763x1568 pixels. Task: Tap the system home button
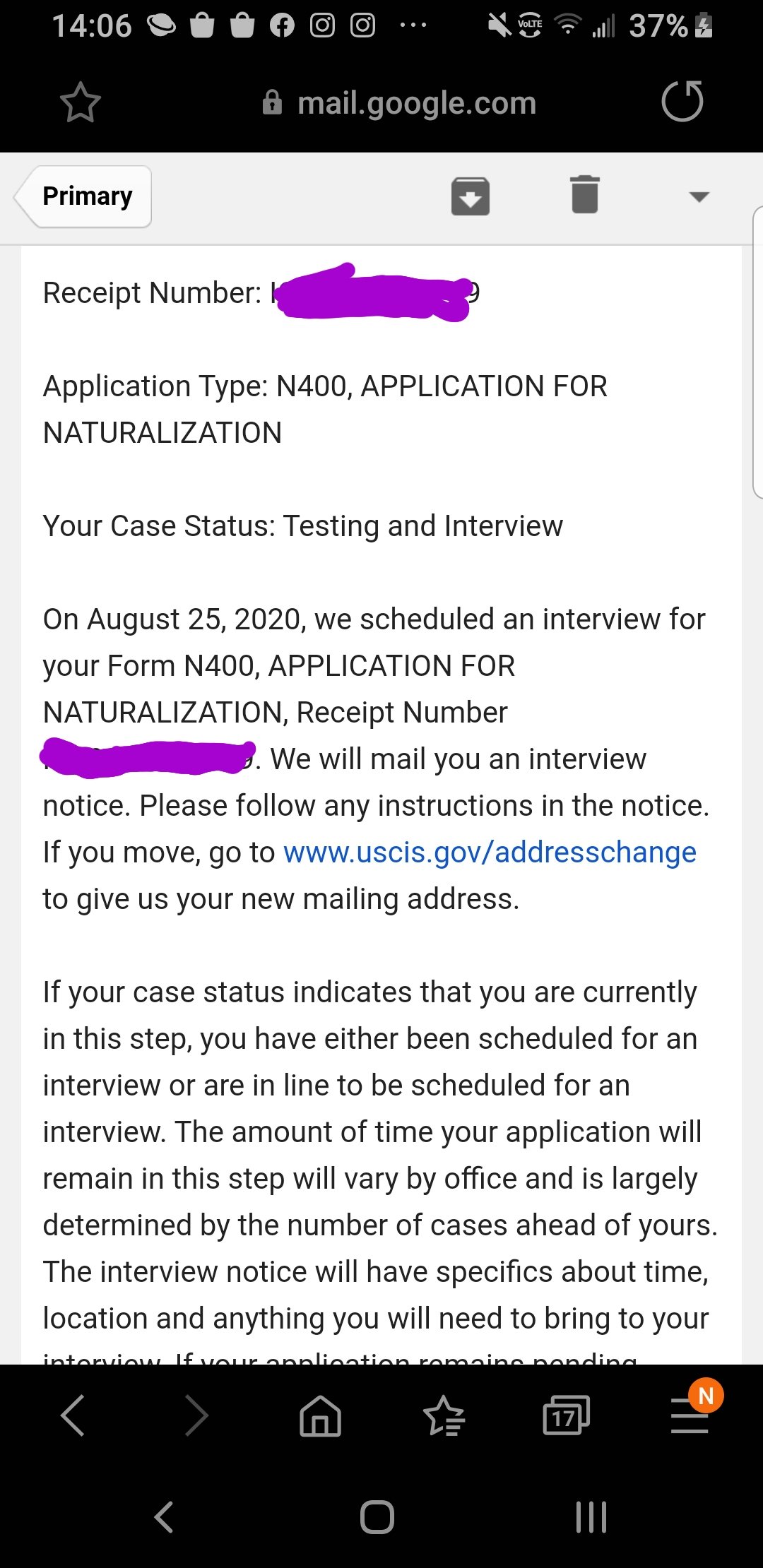[377, 1516]
